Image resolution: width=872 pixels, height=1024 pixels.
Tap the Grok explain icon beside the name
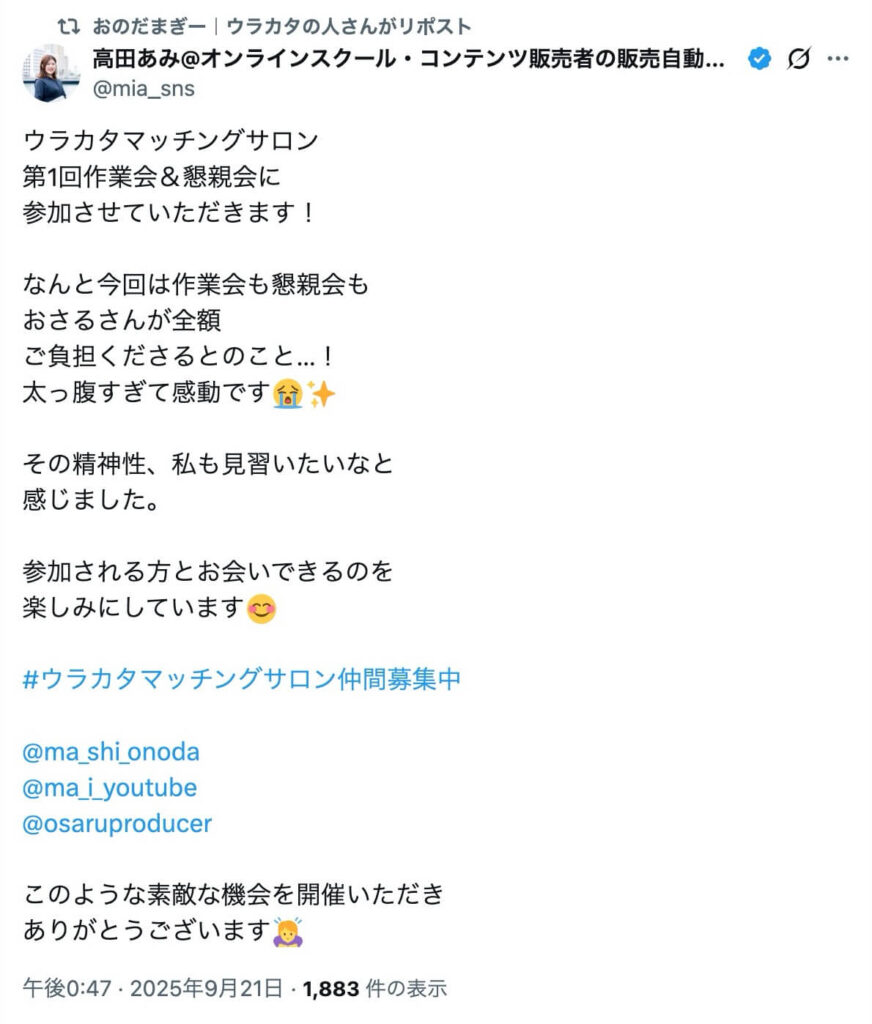coord(798,59)
